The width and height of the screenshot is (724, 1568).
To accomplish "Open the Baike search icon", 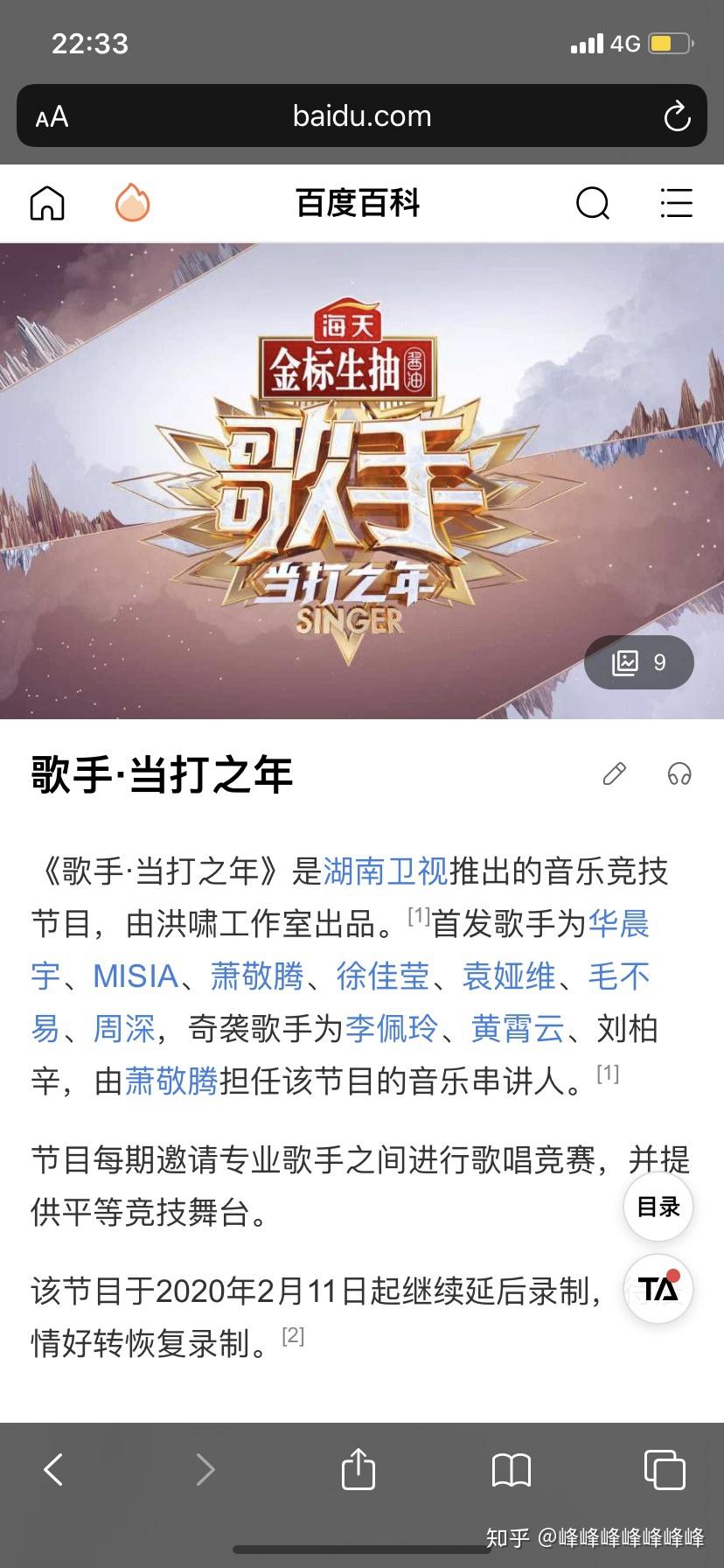I will click(593, 203).
